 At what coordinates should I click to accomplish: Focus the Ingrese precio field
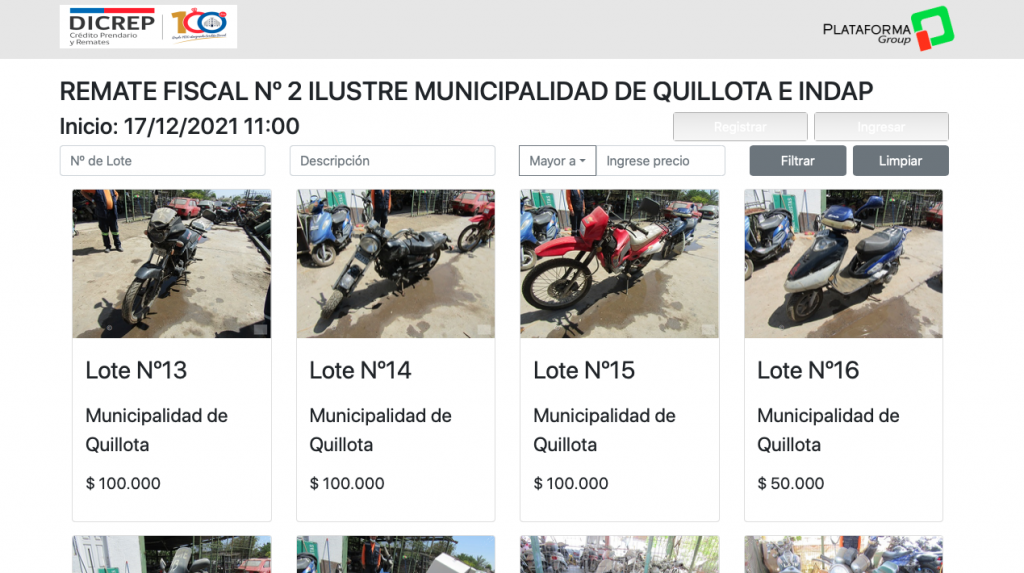[660, 161]
